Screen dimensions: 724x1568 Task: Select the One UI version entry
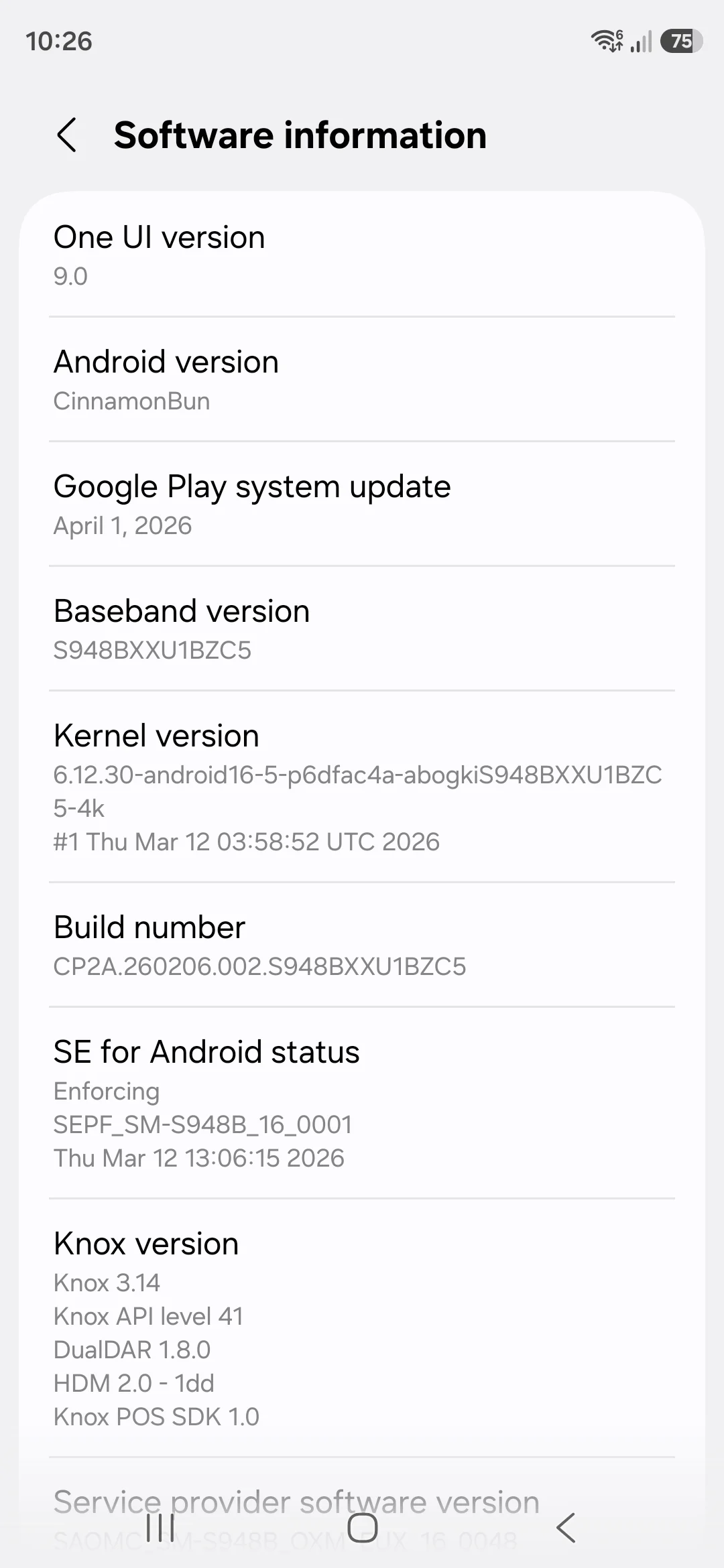pos(362,255)
